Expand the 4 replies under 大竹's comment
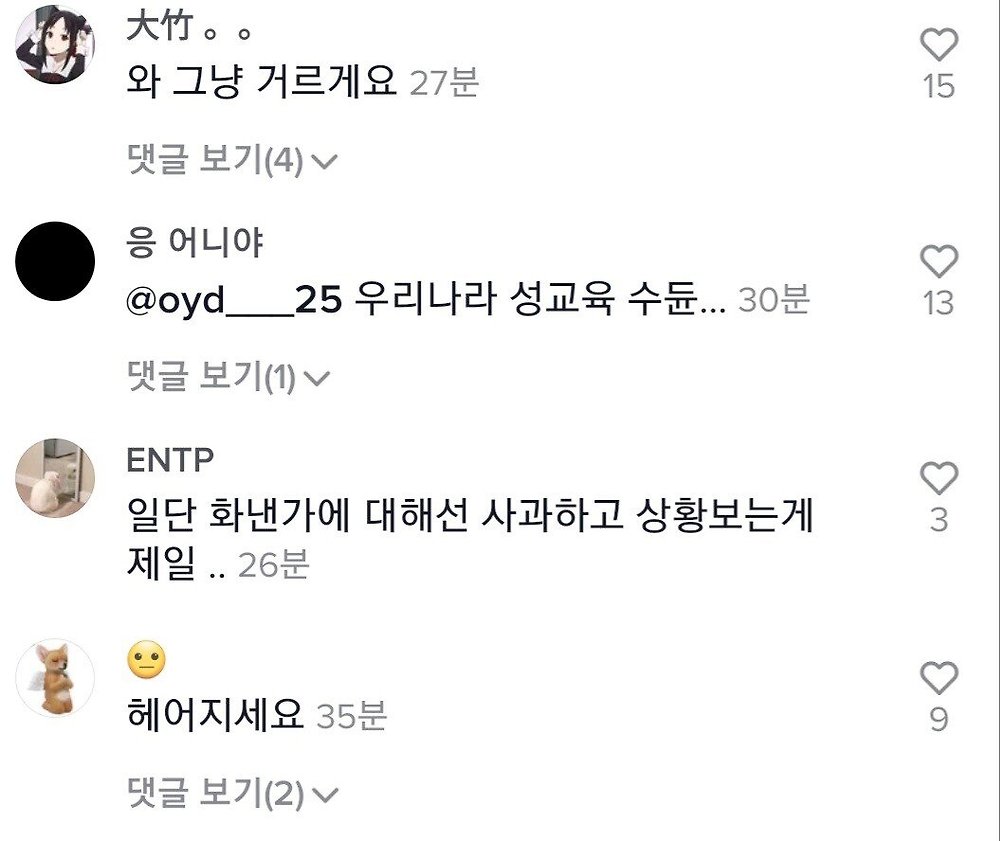This screenshot has height=841, width=1000. [233, 160]
